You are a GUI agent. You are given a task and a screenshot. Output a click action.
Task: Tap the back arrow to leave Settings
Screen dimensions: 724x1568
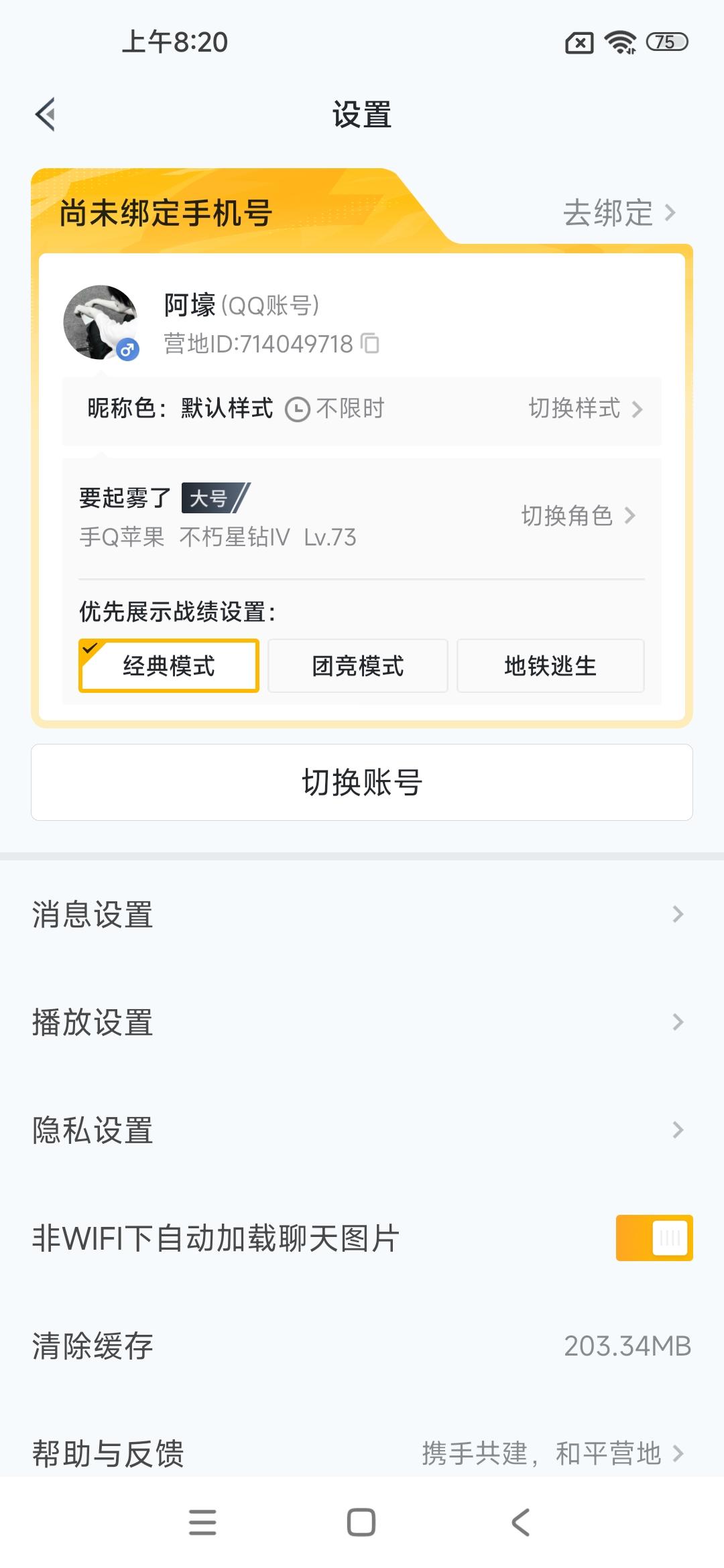[x=46, y=114]
